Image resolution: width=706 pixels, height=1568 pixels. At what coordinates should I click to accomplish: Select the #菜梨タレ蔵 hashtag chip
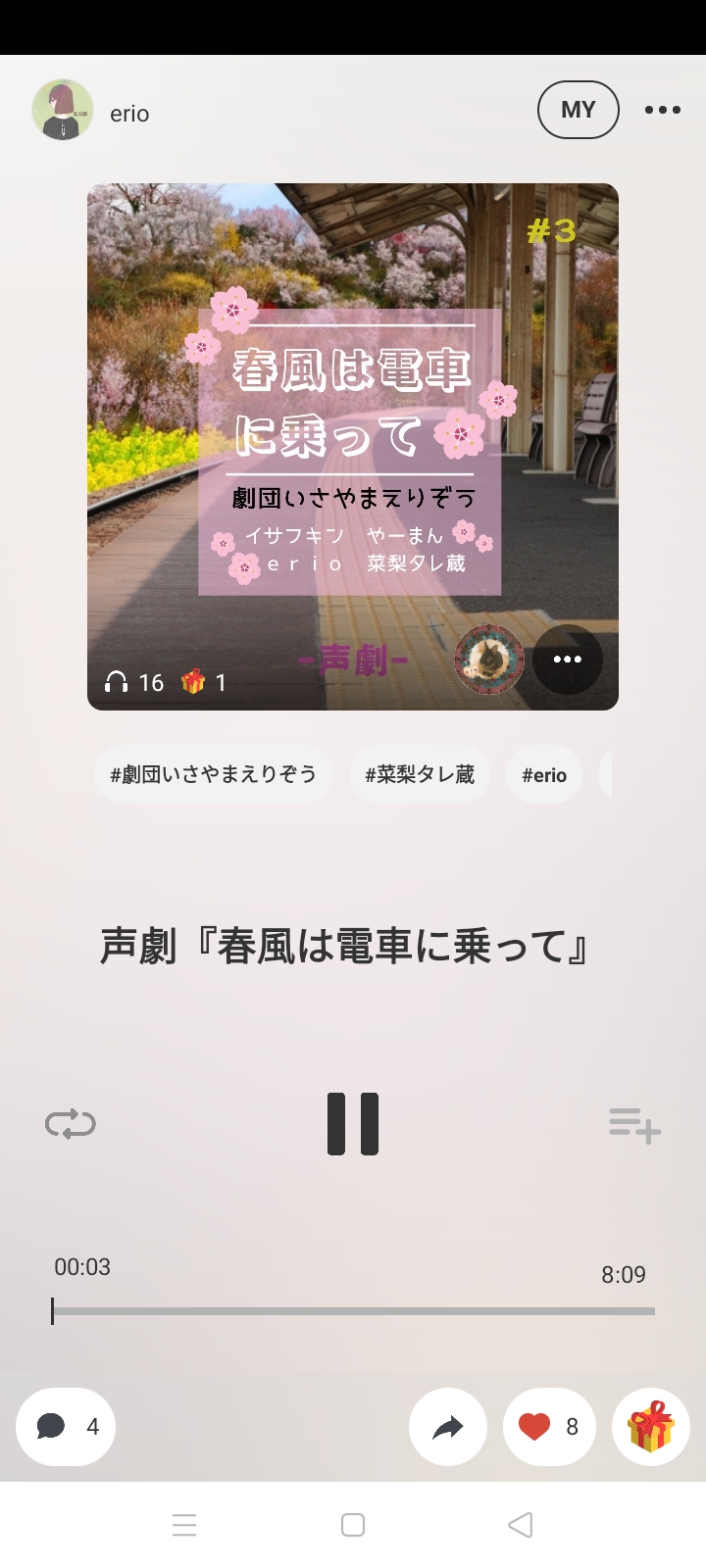(x=420, y=775)
